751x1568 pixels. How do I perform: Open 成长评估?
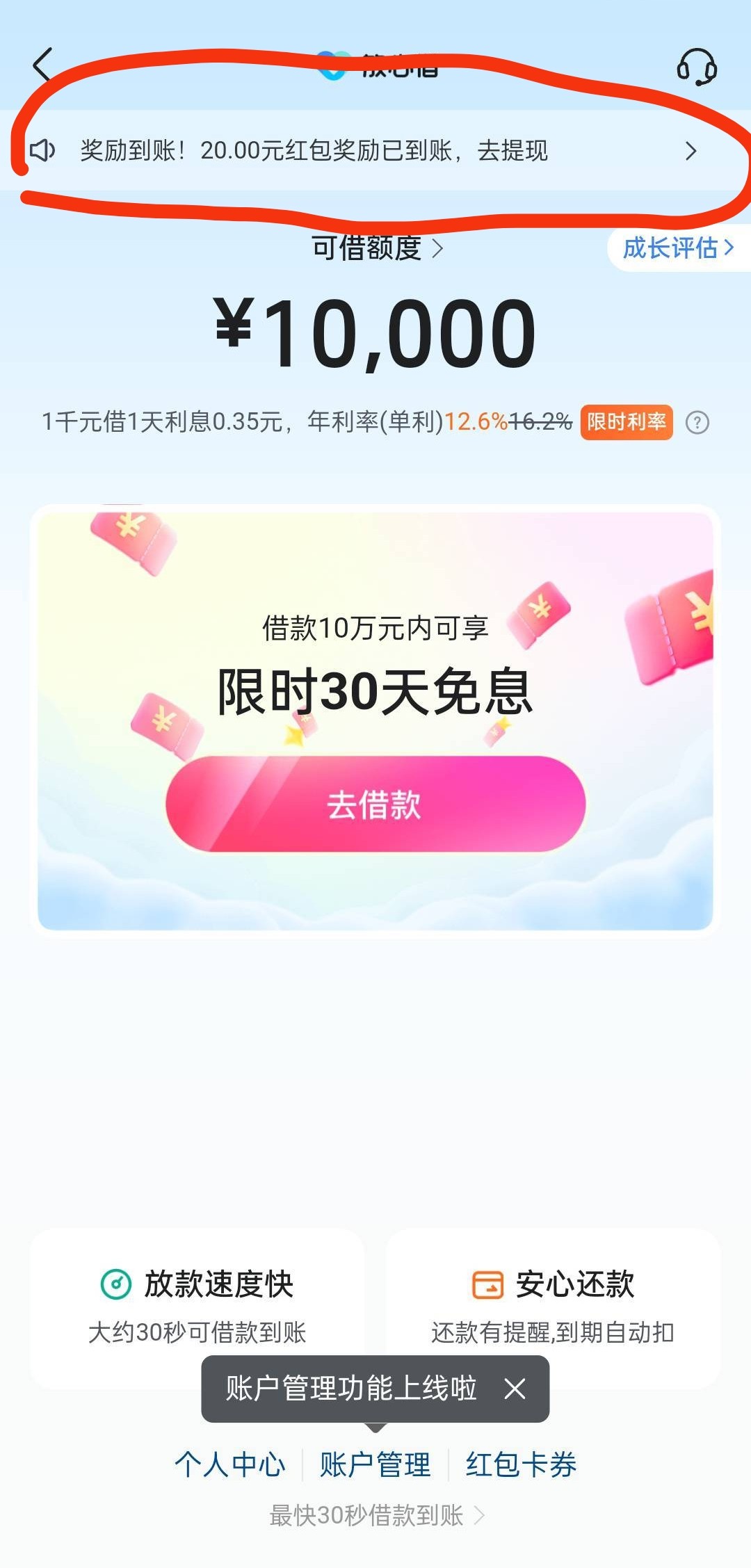point(677,248)
